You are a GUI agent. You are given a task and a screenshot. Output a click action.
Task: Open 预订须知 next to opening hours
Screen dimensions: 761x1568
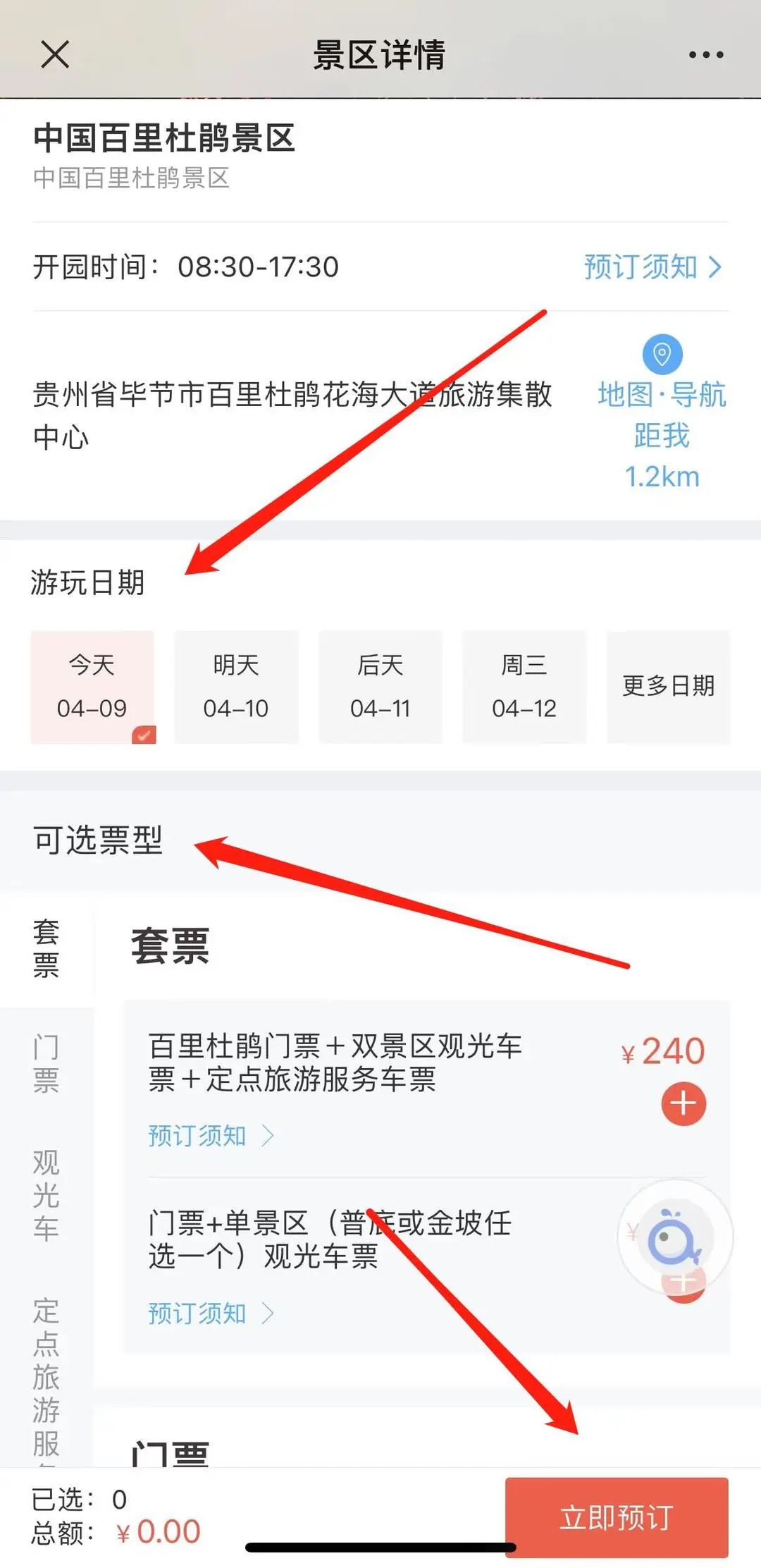(x=652, y=267)
